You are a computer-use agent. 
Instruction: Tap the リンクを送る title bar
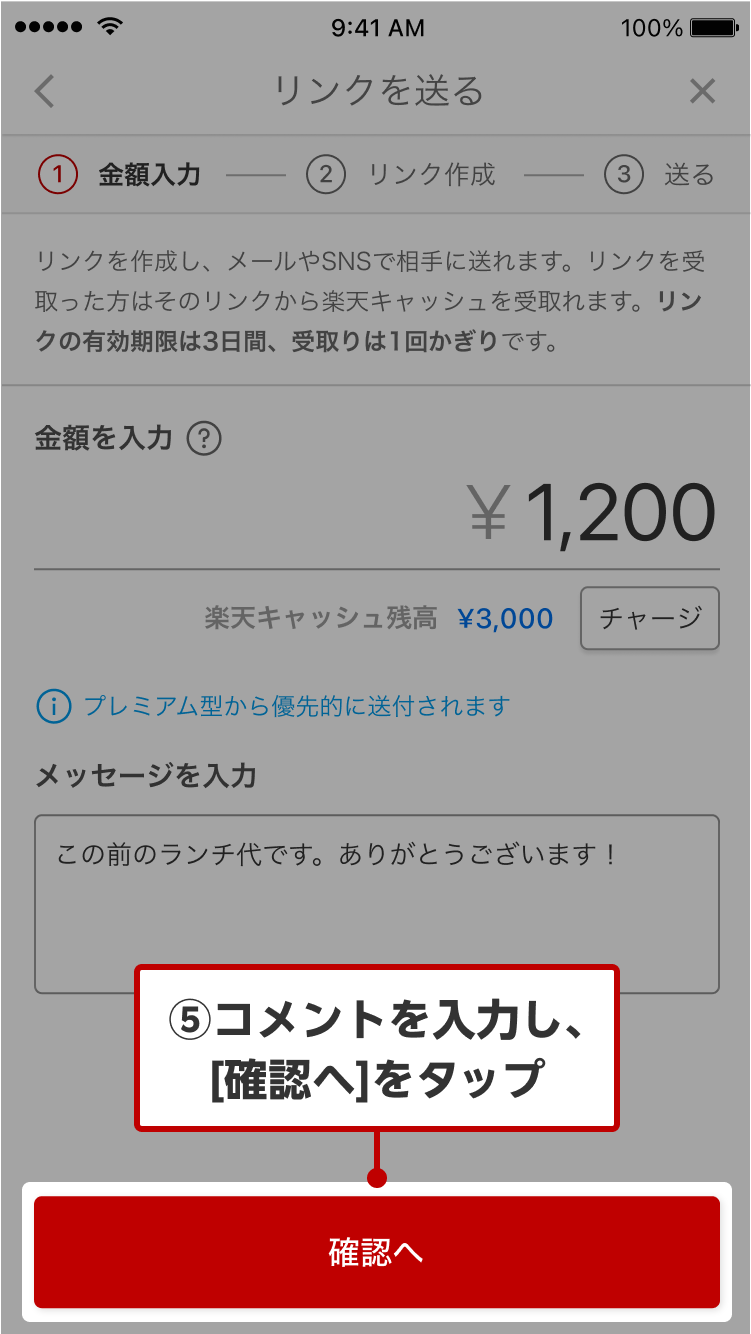tap(375, 91)
